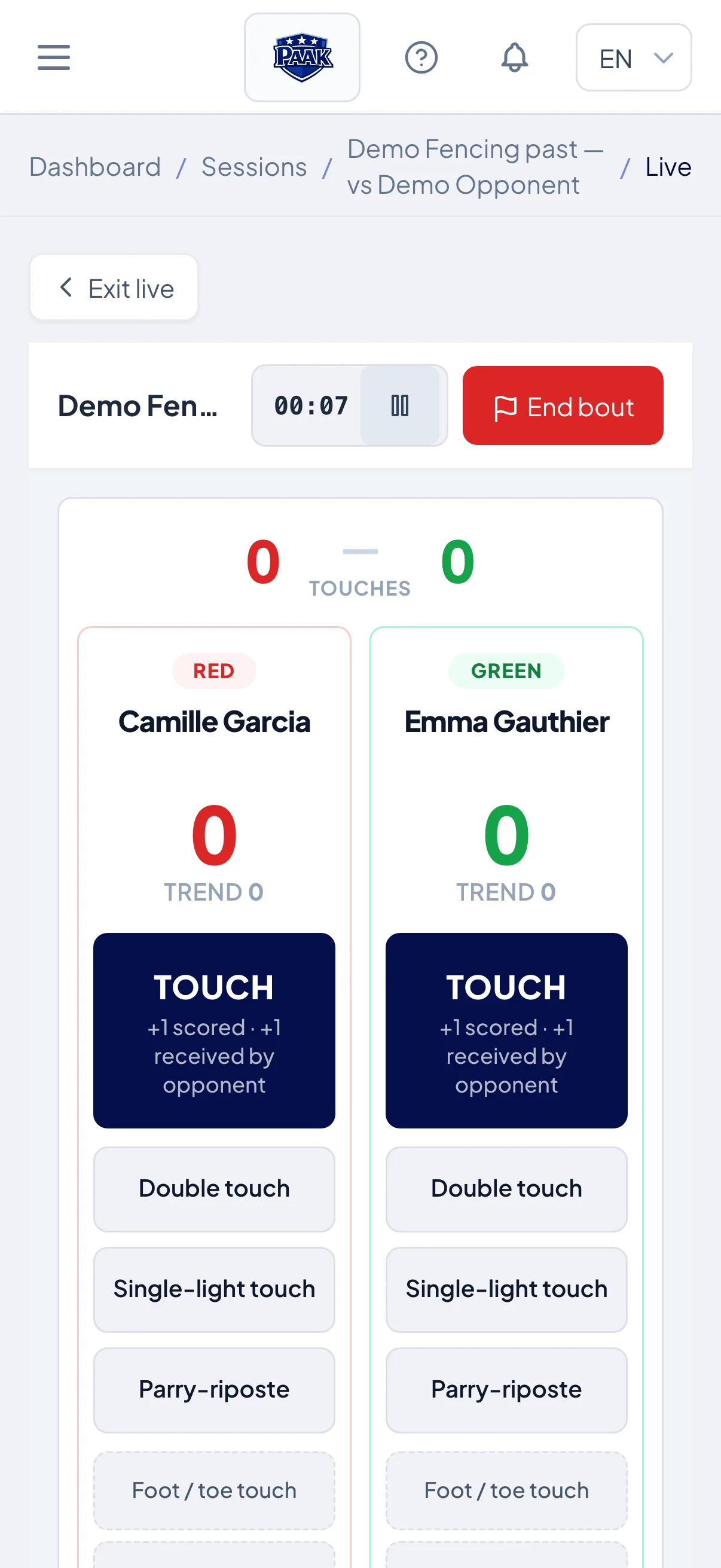The height and width of the screenshot is (1568, 721).
Task: Open the notifications bell
Action: [x=514, y=57]
